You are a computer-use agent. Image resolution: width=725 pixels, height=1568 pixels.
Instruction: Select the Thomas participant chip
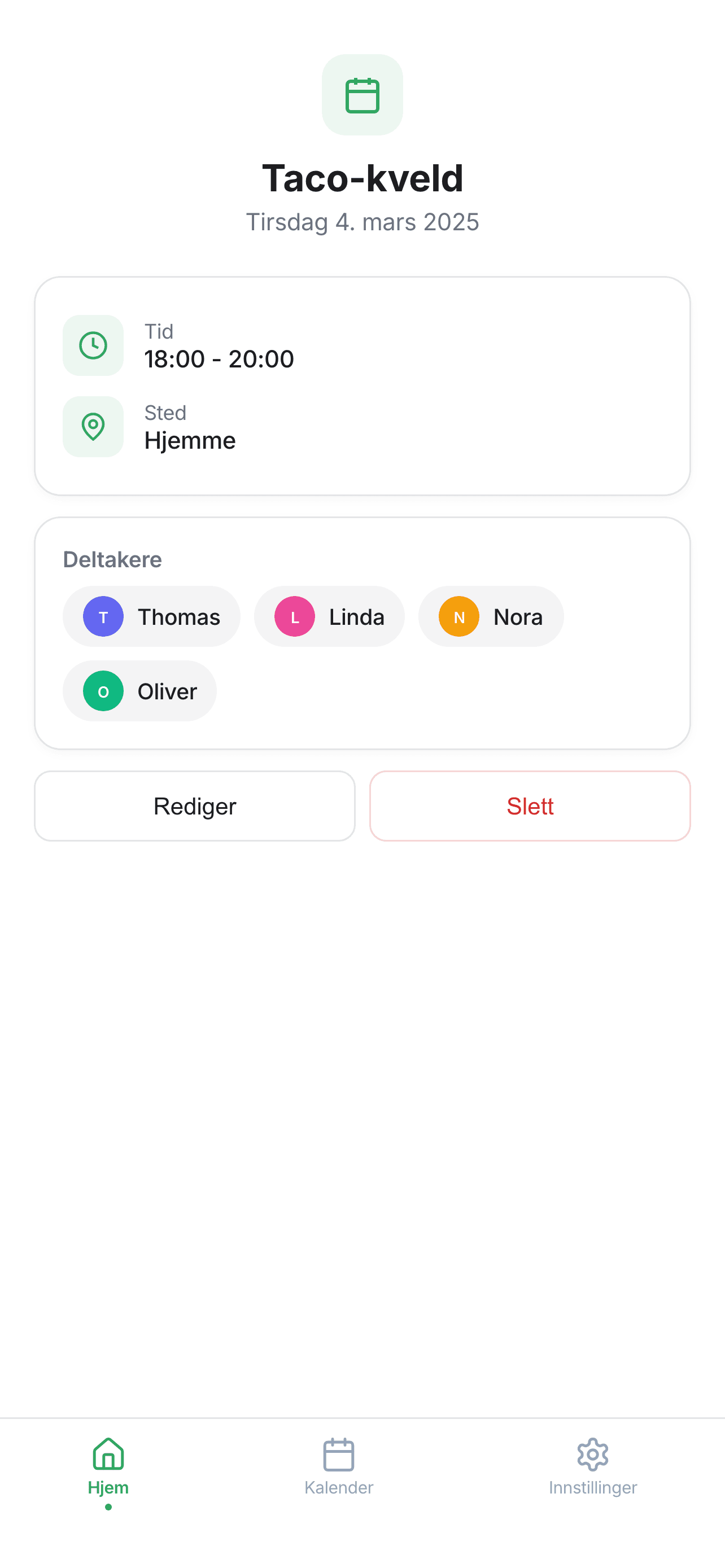tap(151, 616)
